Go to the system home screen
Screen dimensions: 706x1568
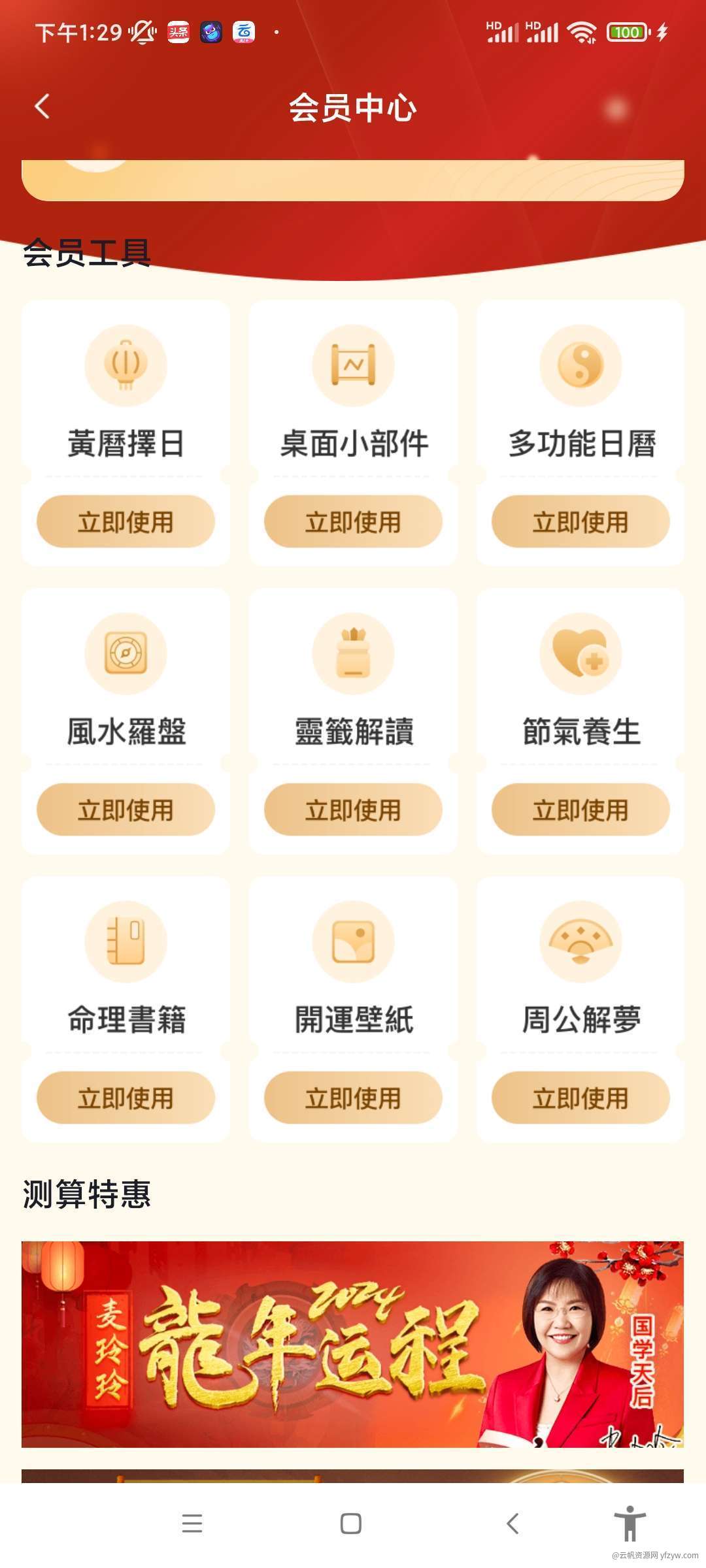[x=351, y=1524]
